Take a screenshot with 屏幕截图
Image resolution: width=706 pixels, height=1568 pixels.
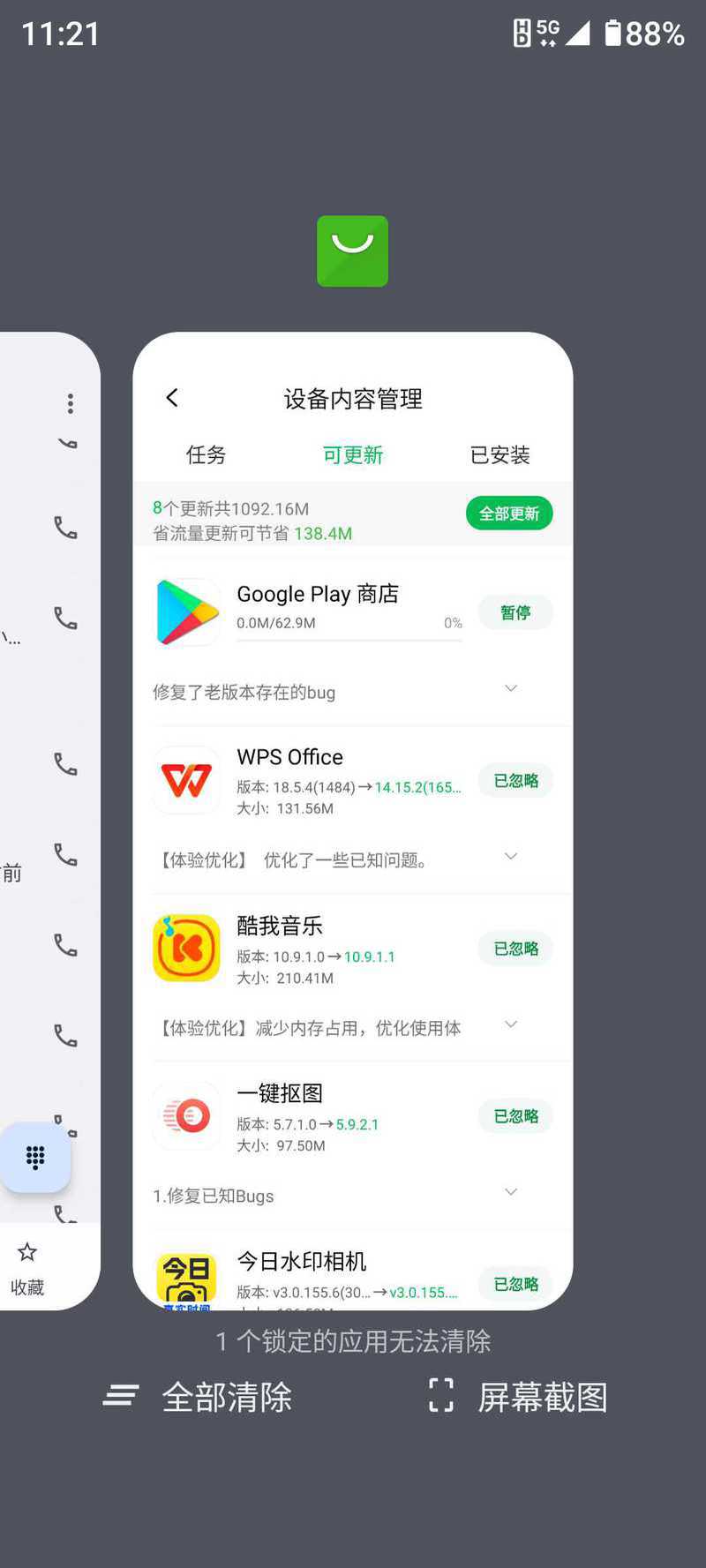(518, 1397)
